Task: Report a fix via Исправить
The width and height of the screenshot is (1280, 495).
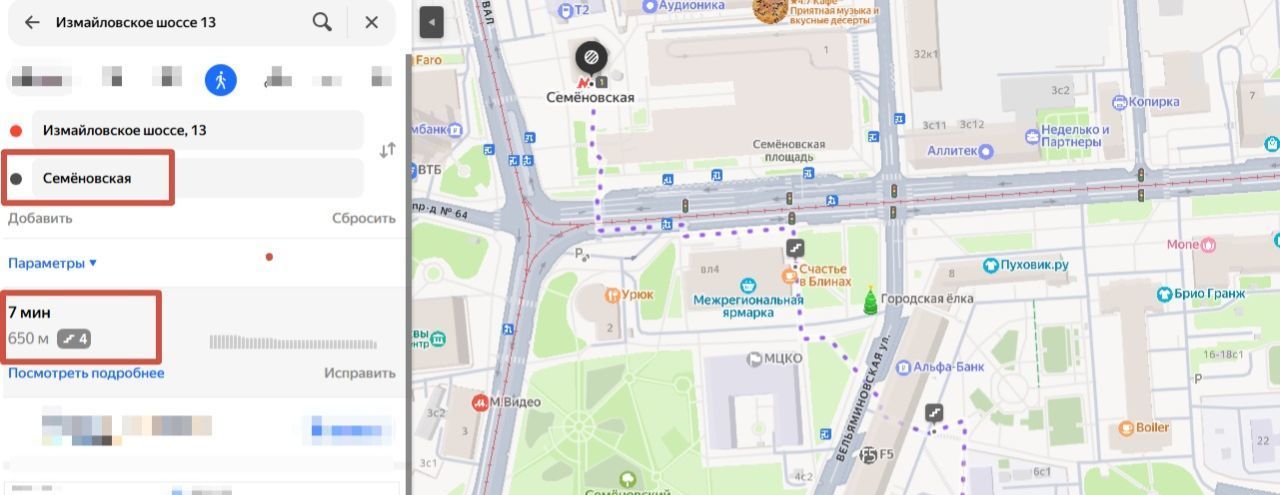Action: coord(359,373)
